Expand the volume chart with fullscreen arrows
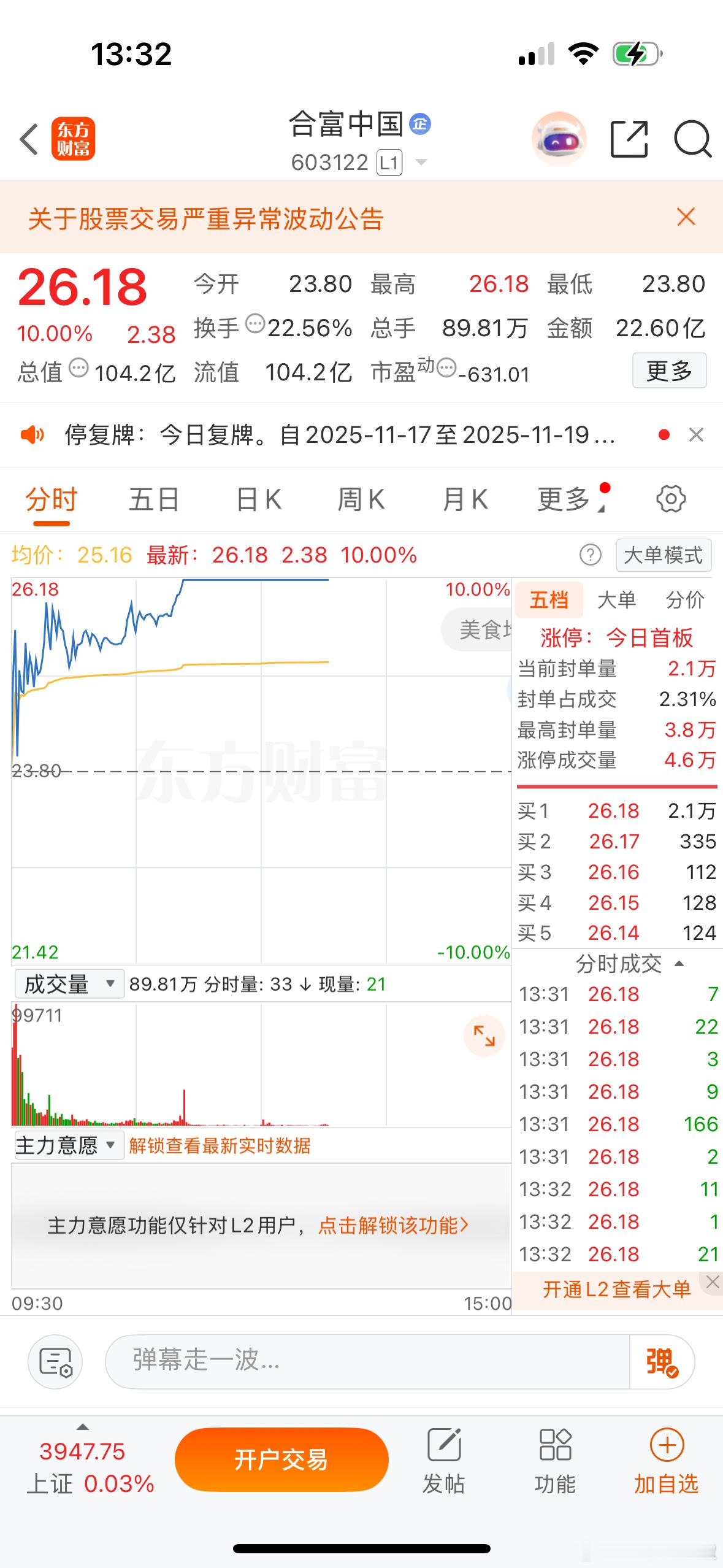 [x=484, y=1036]
